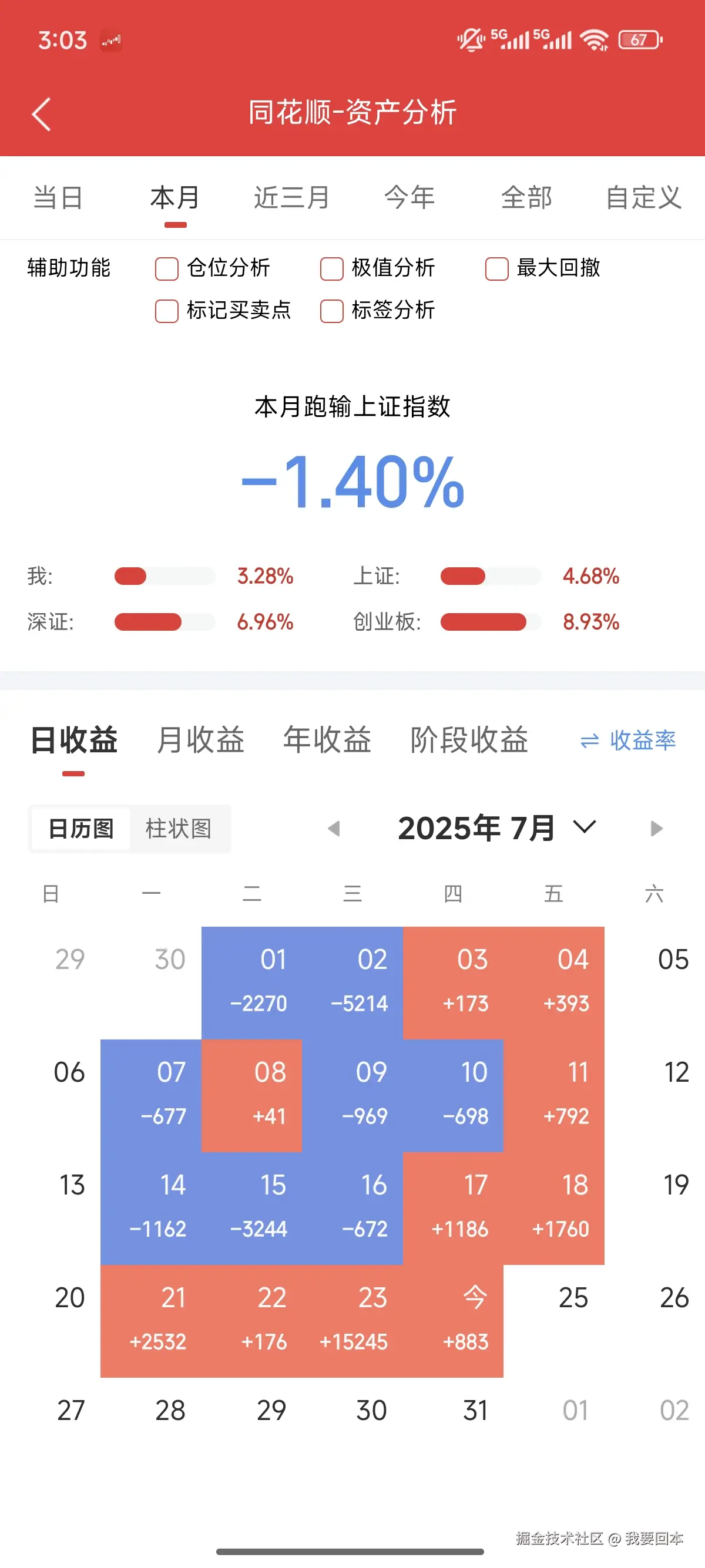Switch to 柱状图 view
The width and height of the screenshot is (705, 1568).
179,829
